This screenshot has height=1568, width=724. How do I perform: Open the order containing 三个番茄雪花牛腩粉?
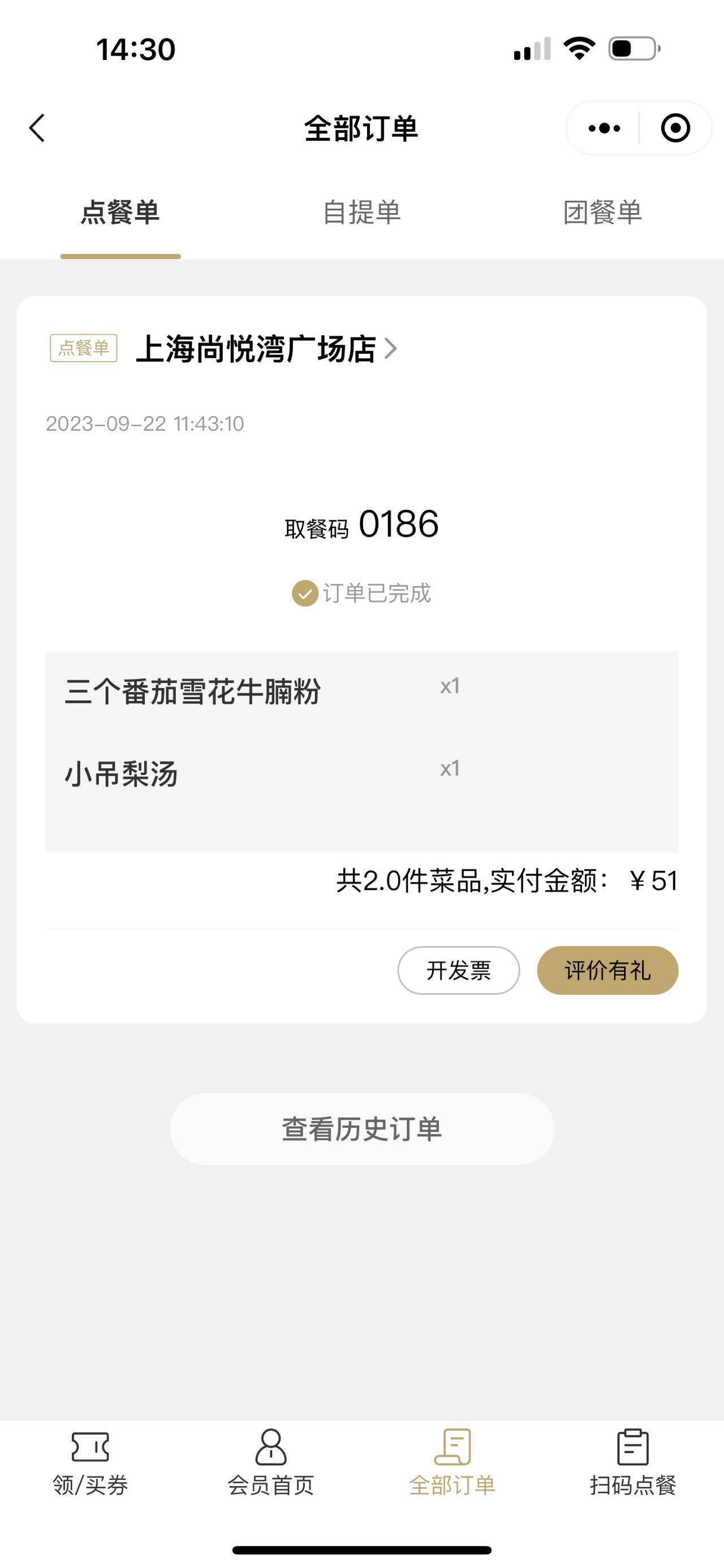coord(361,752)
